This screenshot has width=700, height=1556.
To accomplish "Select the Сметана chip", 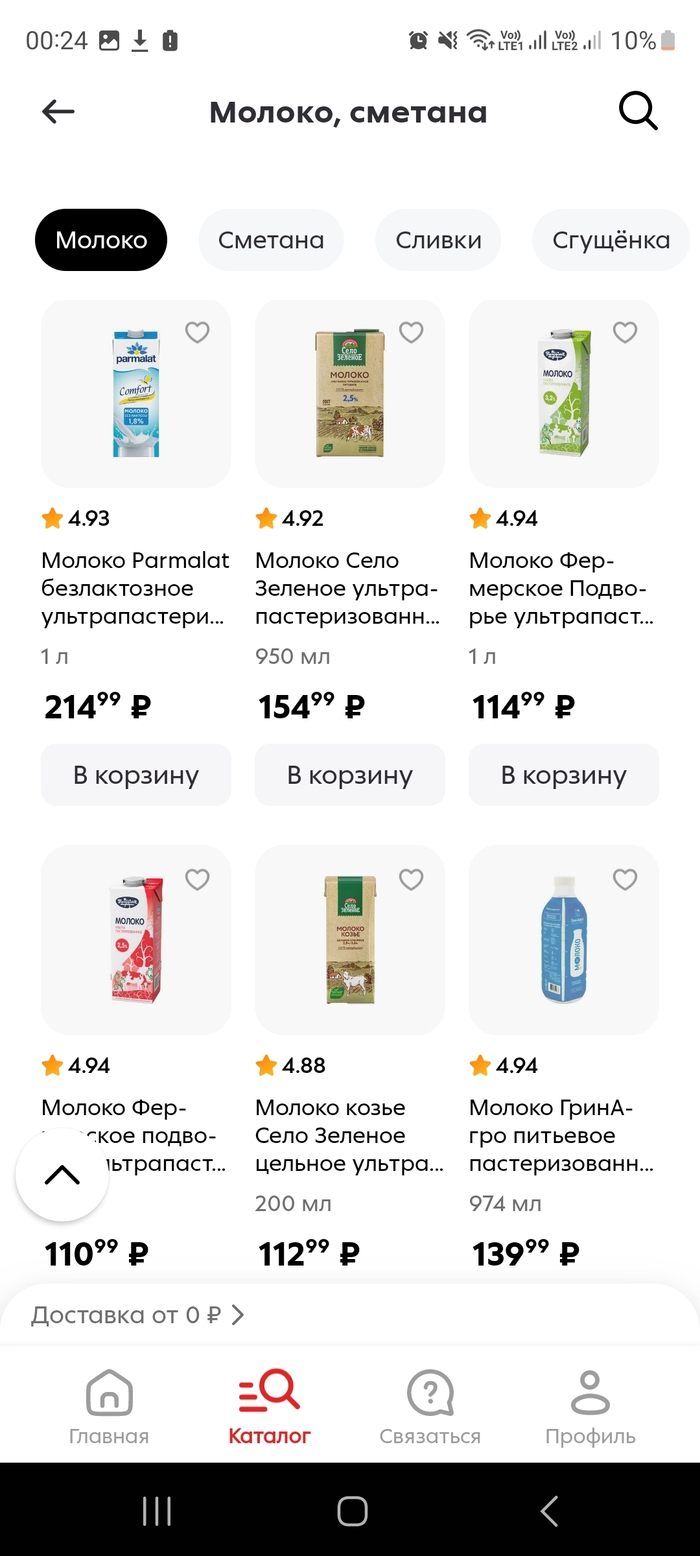I will click(271, 240).
